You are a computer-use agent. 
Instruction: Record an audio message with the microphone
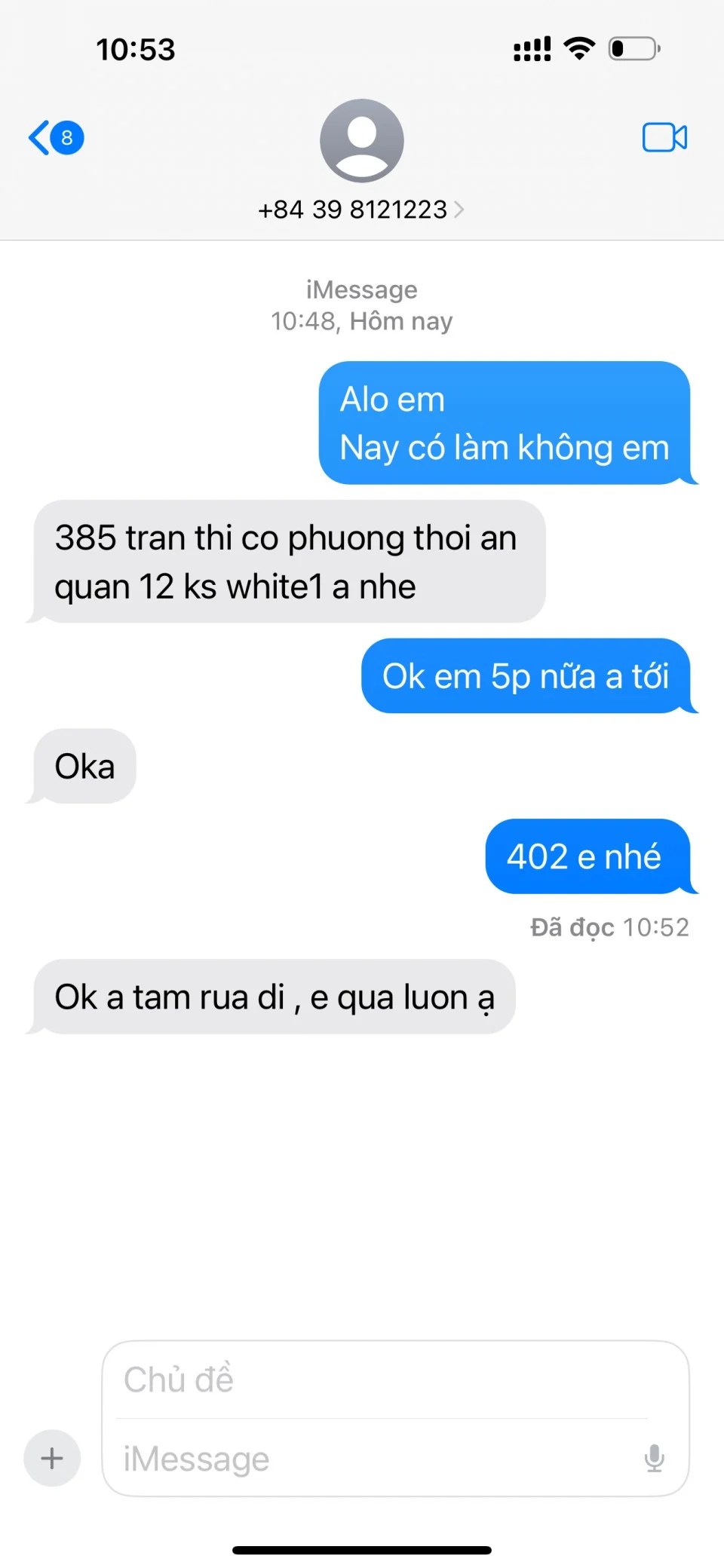654,1459
